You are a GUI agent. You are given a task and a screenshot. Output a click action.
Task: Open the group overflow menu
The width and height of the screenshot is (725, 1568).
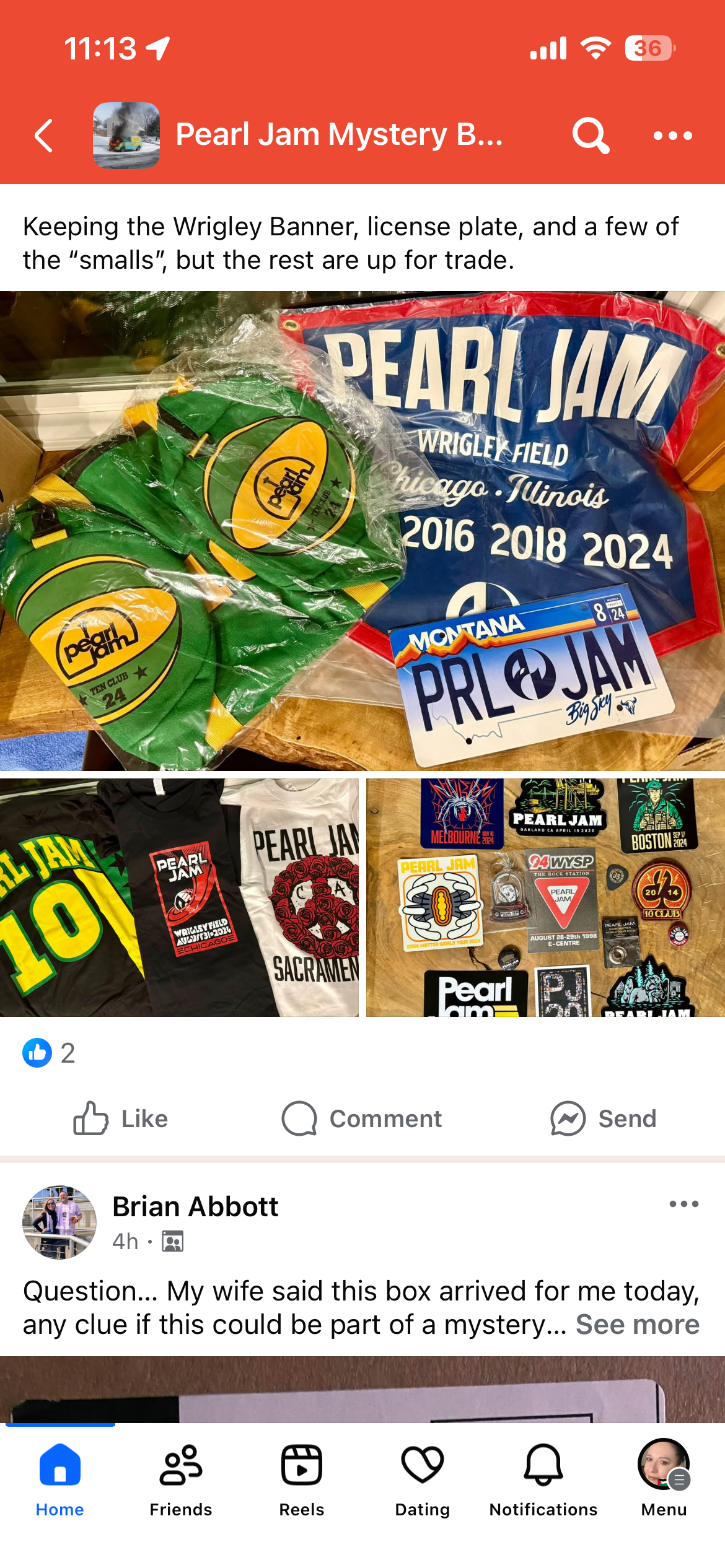pos(672,136)
